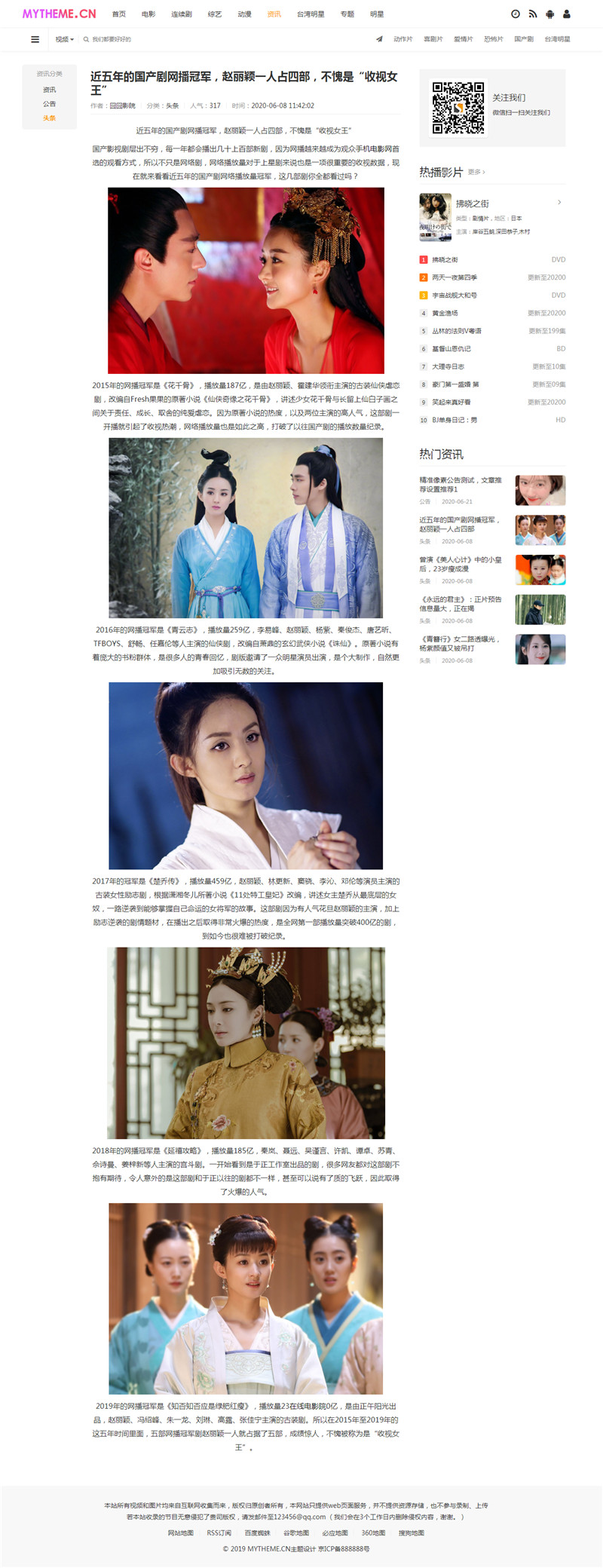The width and height of the screenshot is (603, 1568).
Task: Open ranked item 宇宙战舰大和号
Action: (x=455, y=296)
